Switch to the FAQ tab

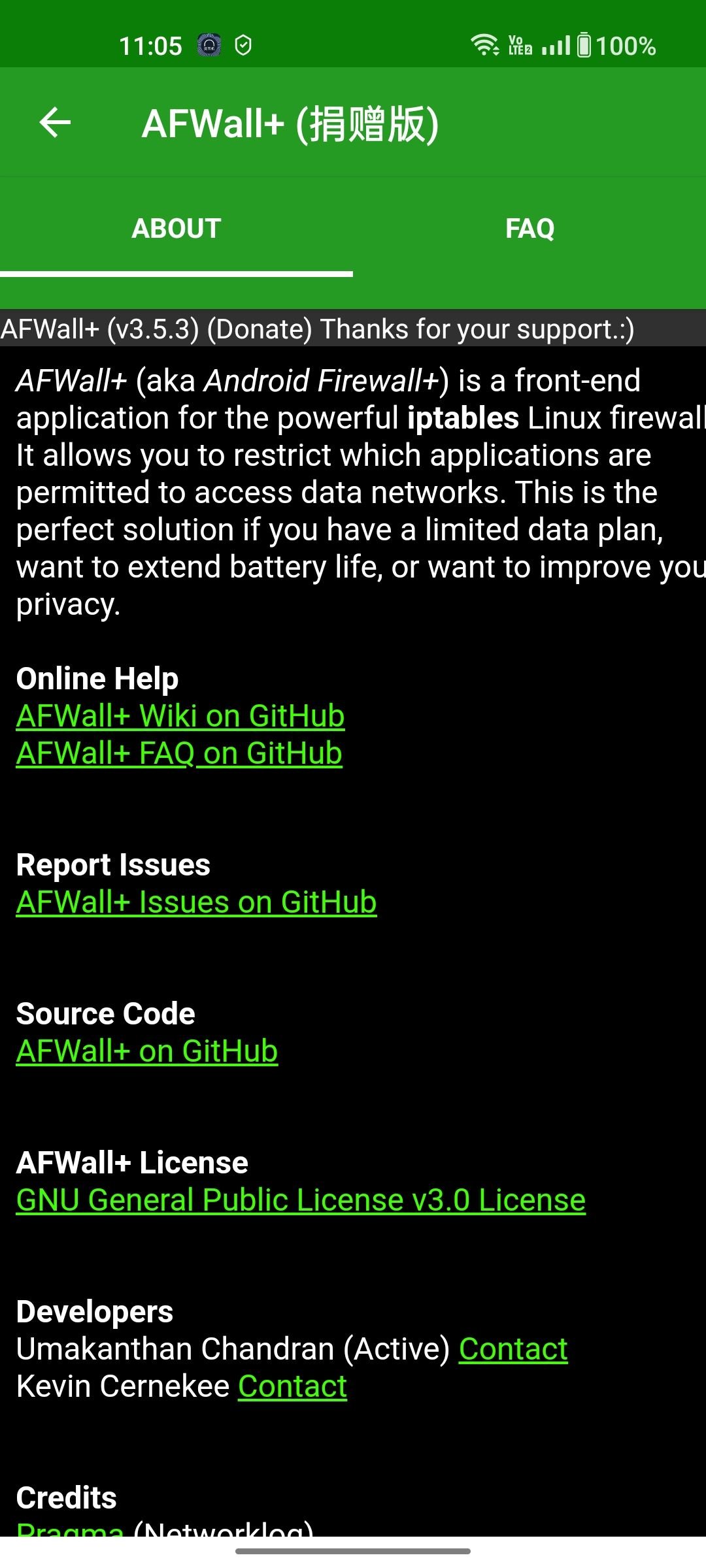point(529,229)
